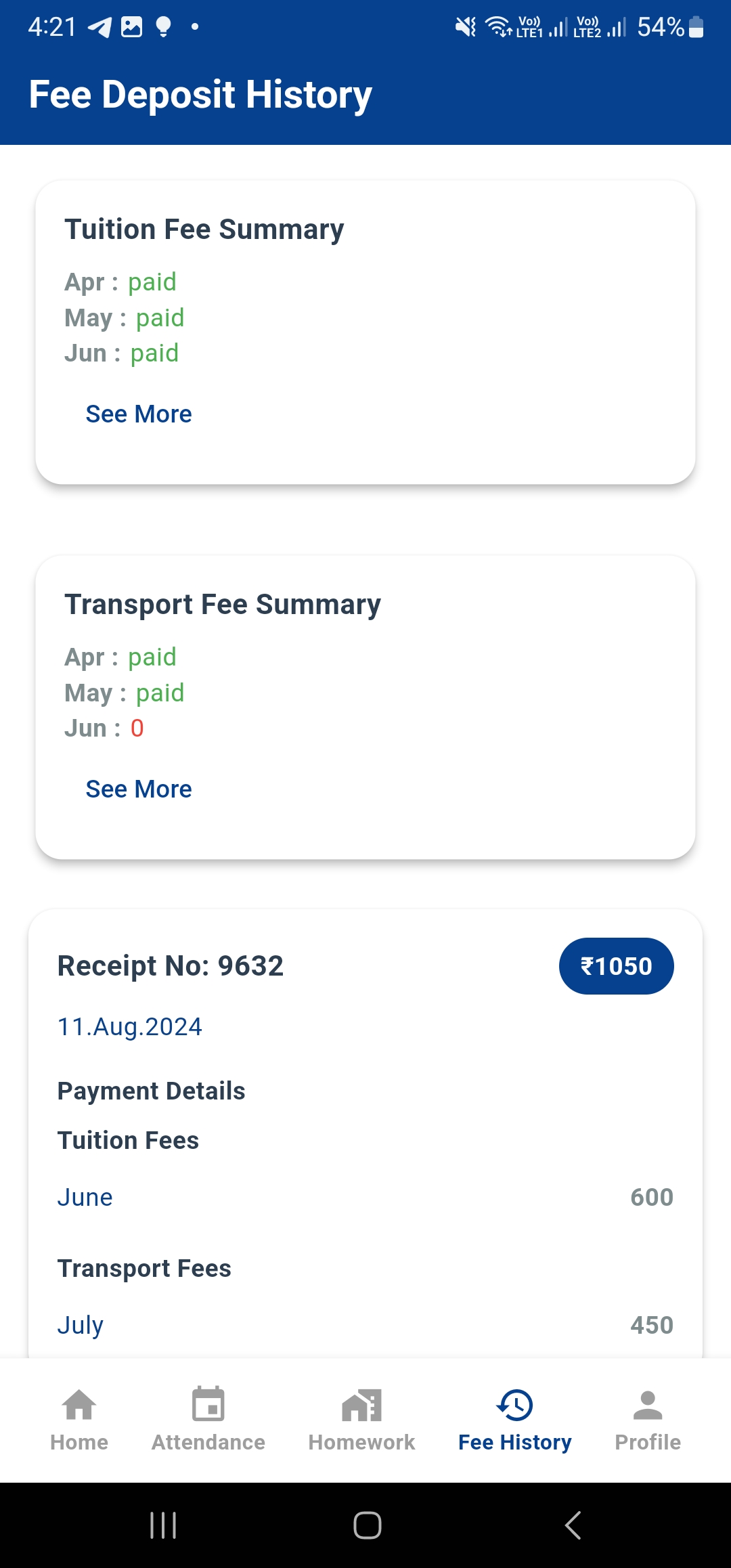
Task: Expand See More under Transport Fee Summary
Action: pos(139,789)
